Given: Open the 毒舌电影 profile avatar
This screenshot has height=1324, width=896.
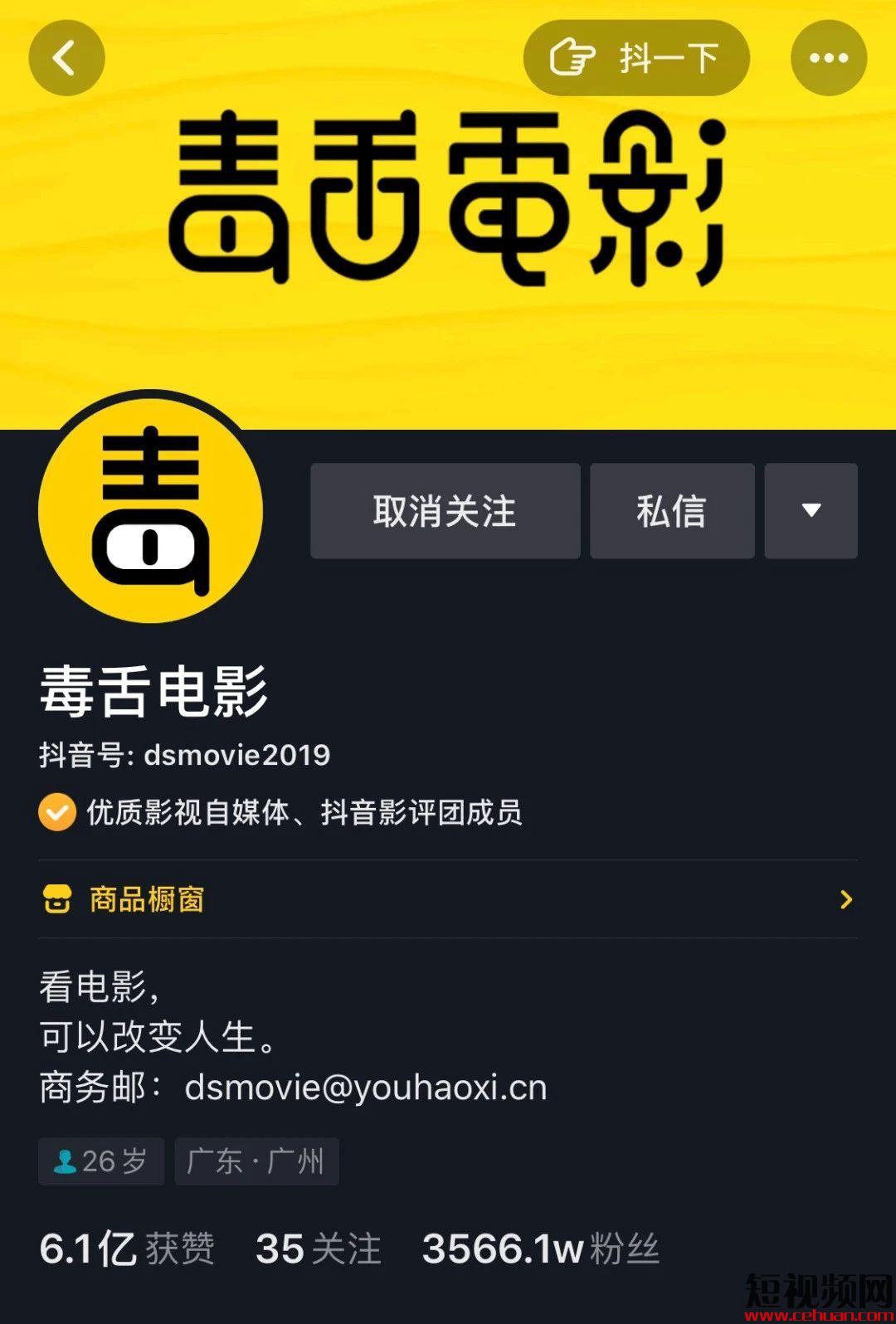Looking at the screenshot, I should [x=151, y=508].
